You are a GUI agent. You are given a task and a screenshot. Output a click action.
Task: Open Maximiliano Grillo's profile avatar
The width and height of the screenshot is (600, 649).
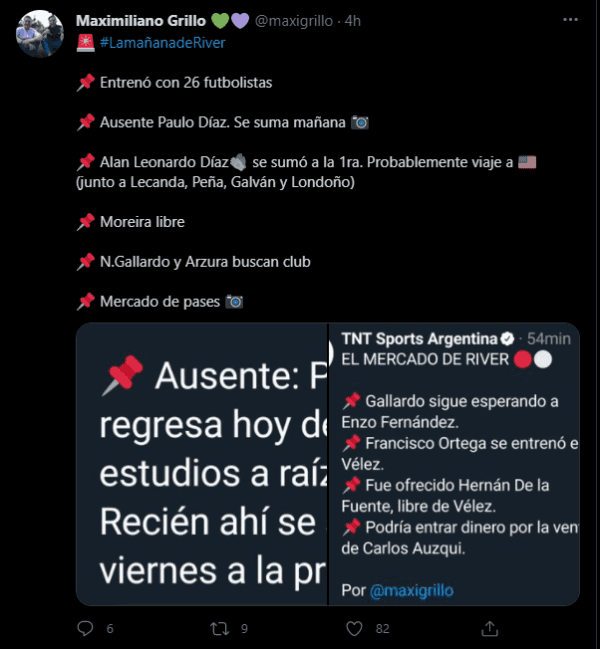41,34
